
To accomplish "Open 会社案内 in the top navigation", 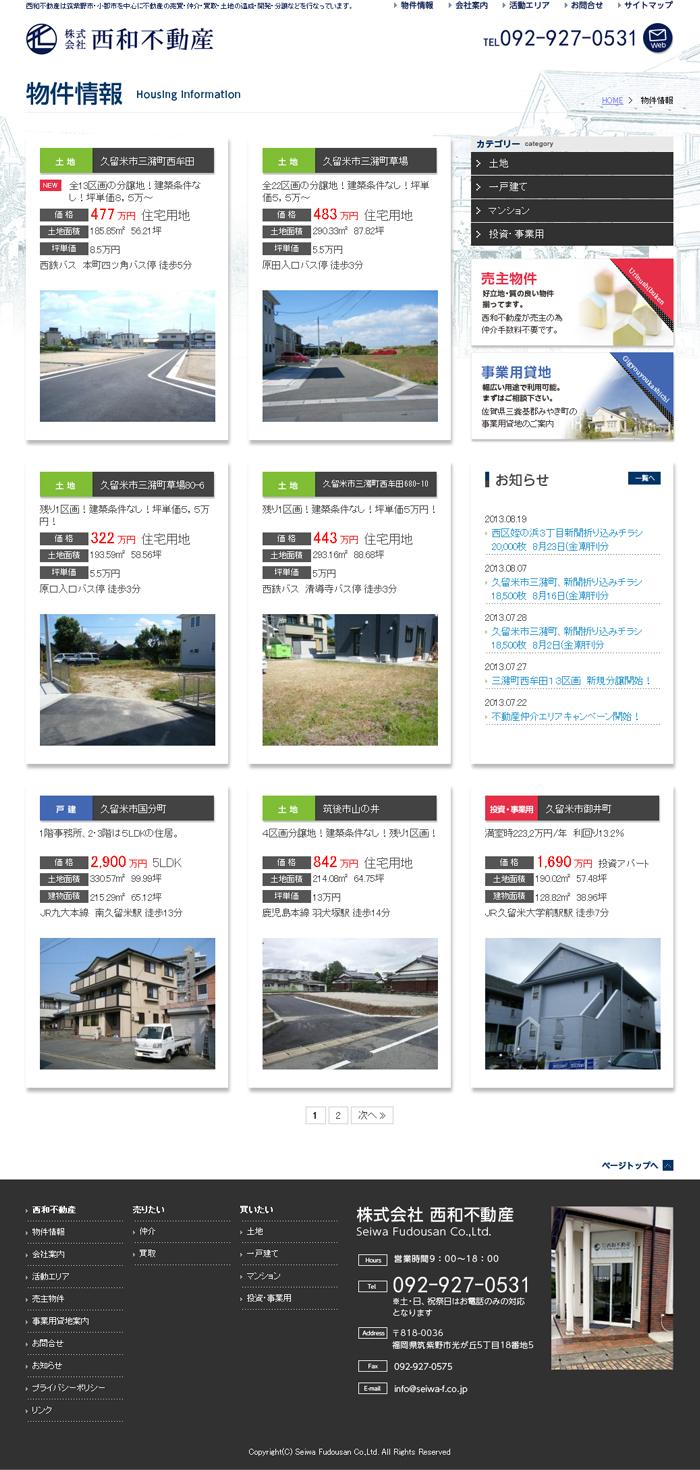I will coord(469,6).
